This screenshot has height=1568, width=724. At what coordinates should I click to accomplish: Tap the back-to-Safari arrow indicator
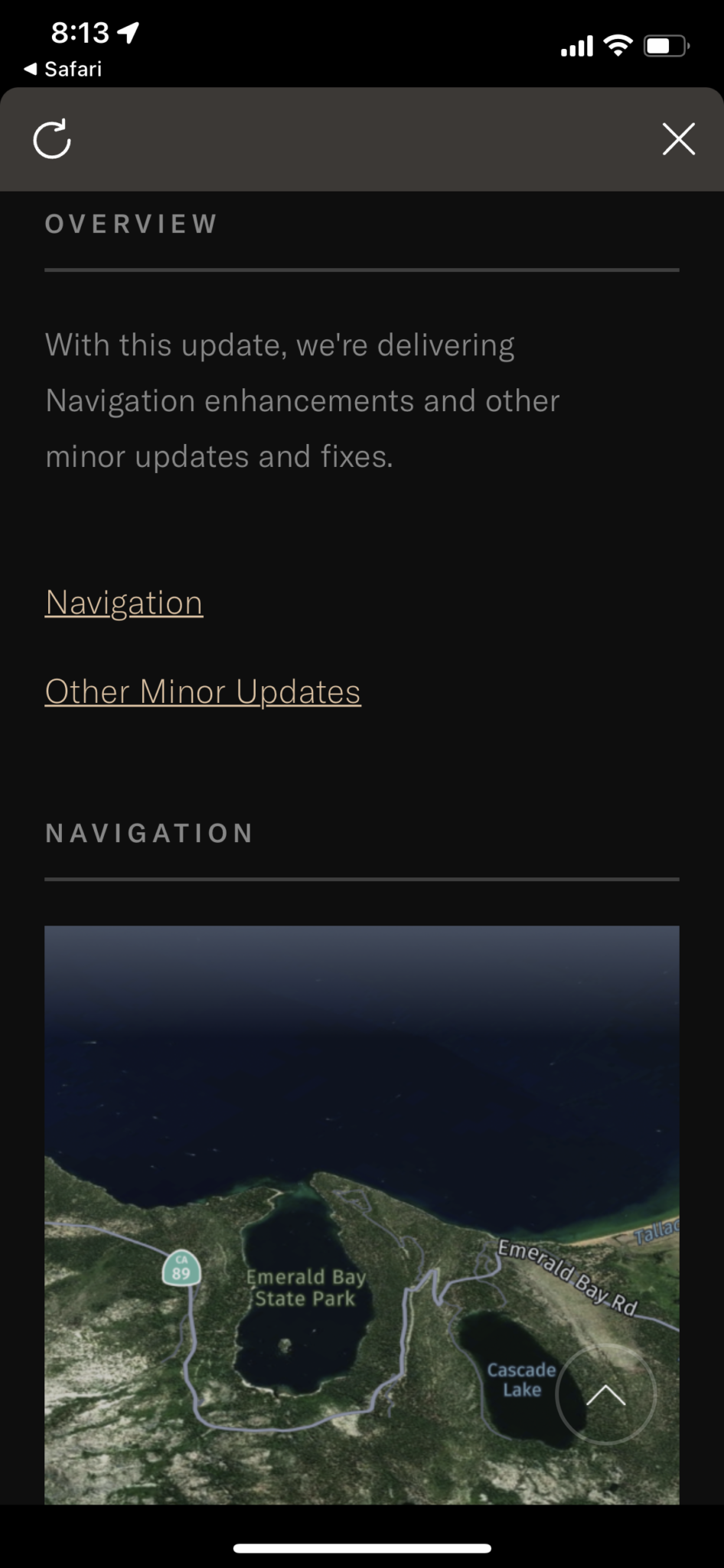31,69
